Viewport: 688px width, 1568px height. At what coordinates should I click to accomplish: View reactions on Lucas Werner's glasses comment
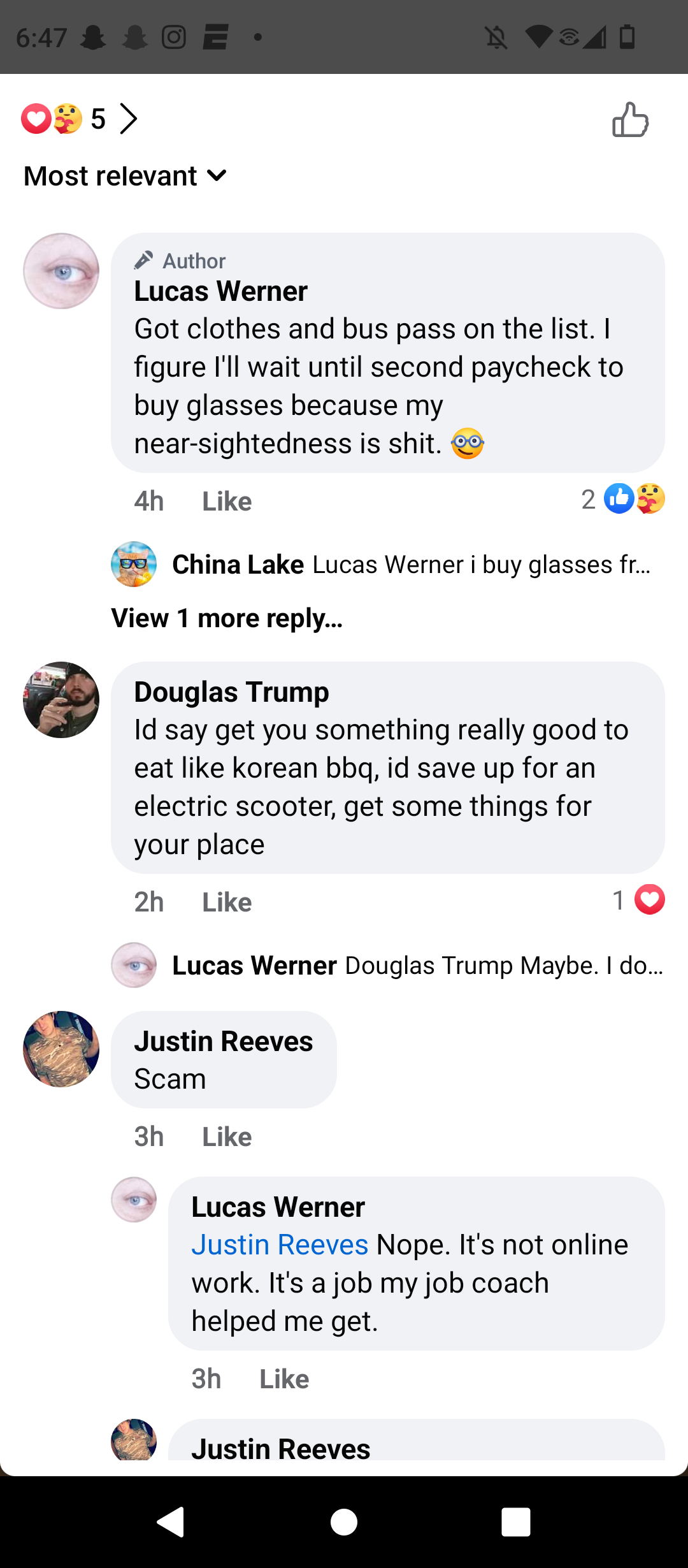coord(623,499)
